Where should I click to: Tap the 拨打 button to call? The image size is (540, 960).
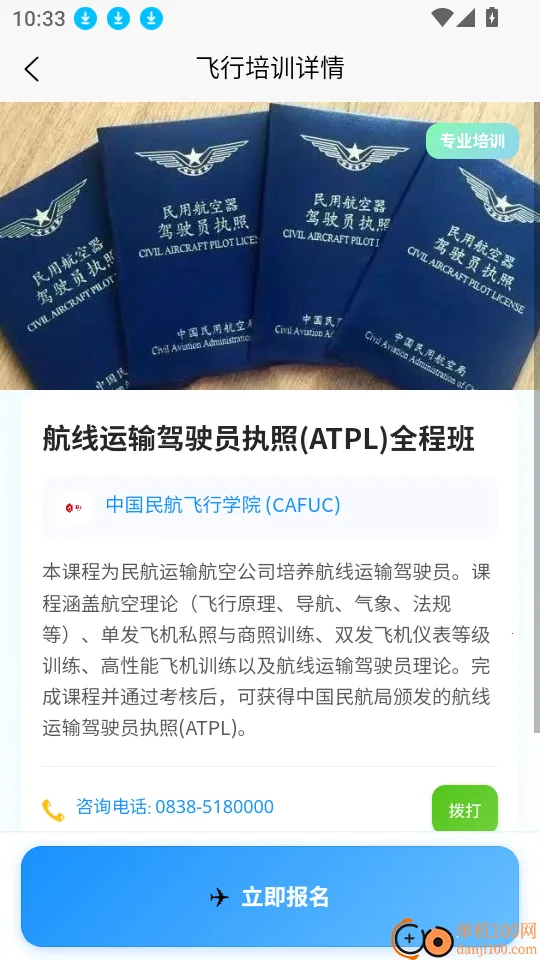(465, 809)
